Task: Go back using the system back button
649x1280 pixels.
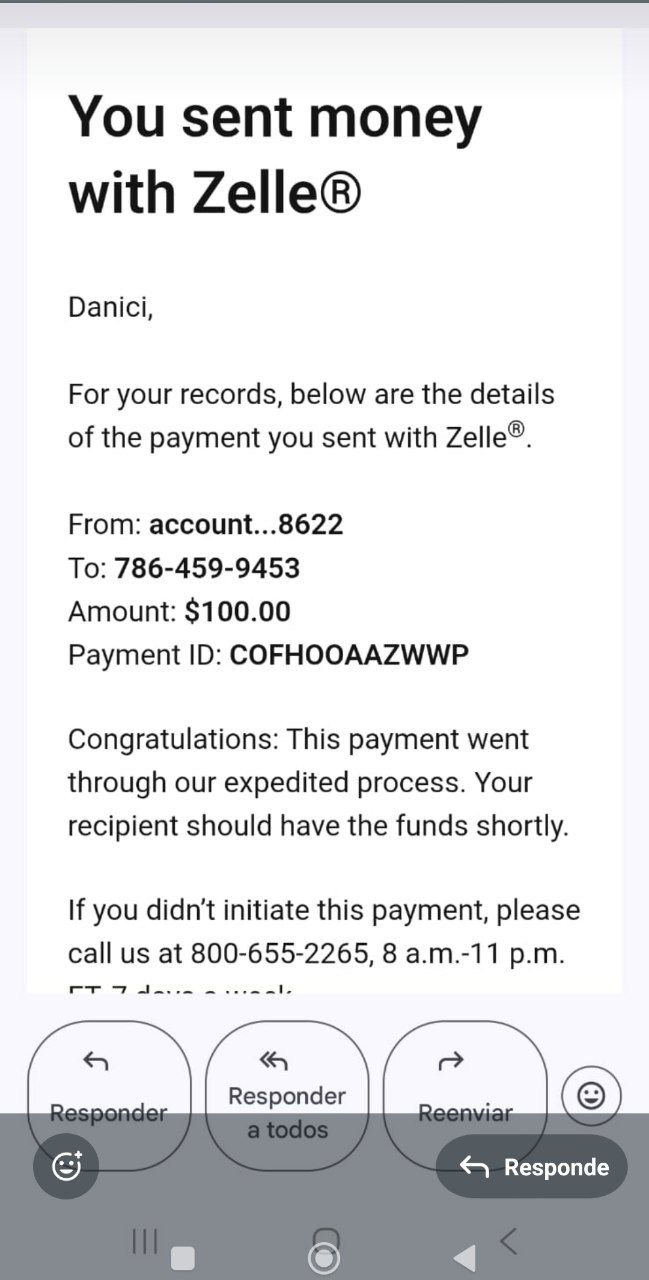Action: 508,1242
